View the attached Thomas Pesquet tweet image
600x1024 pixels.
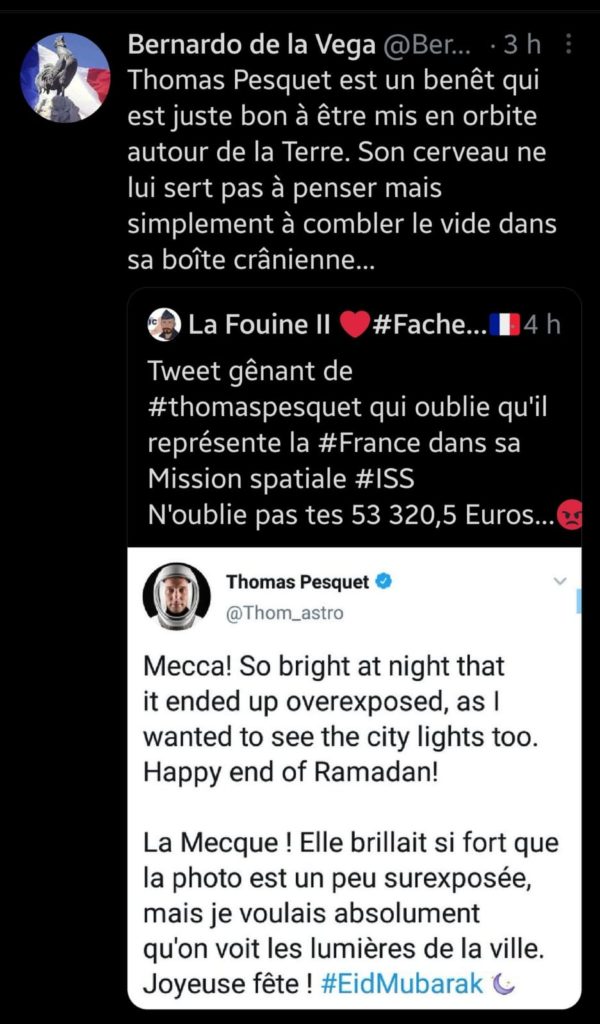click(354, 777)
